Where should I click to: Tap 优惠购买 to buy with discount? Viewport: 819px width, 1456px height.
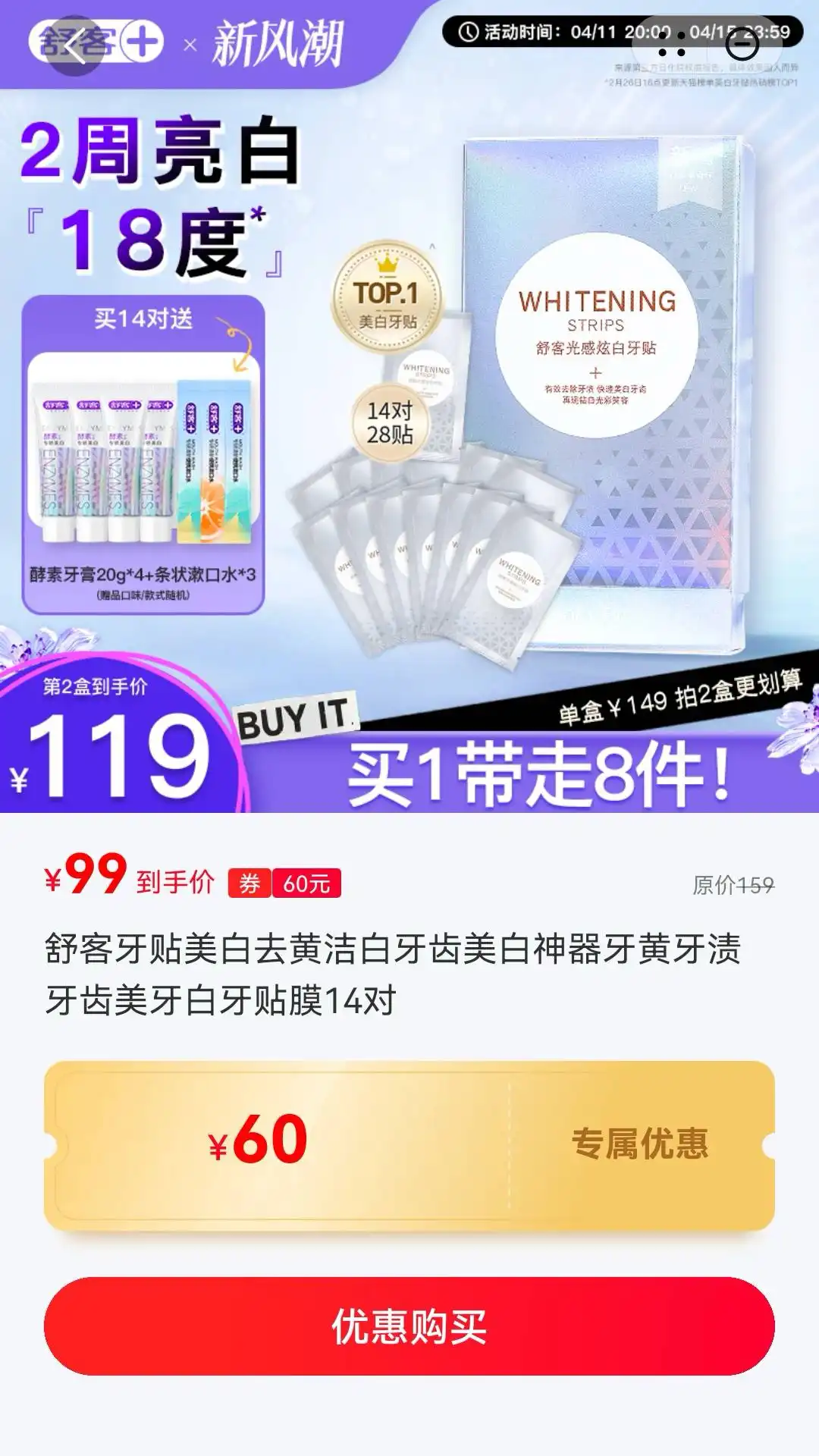click(409, 1326)
